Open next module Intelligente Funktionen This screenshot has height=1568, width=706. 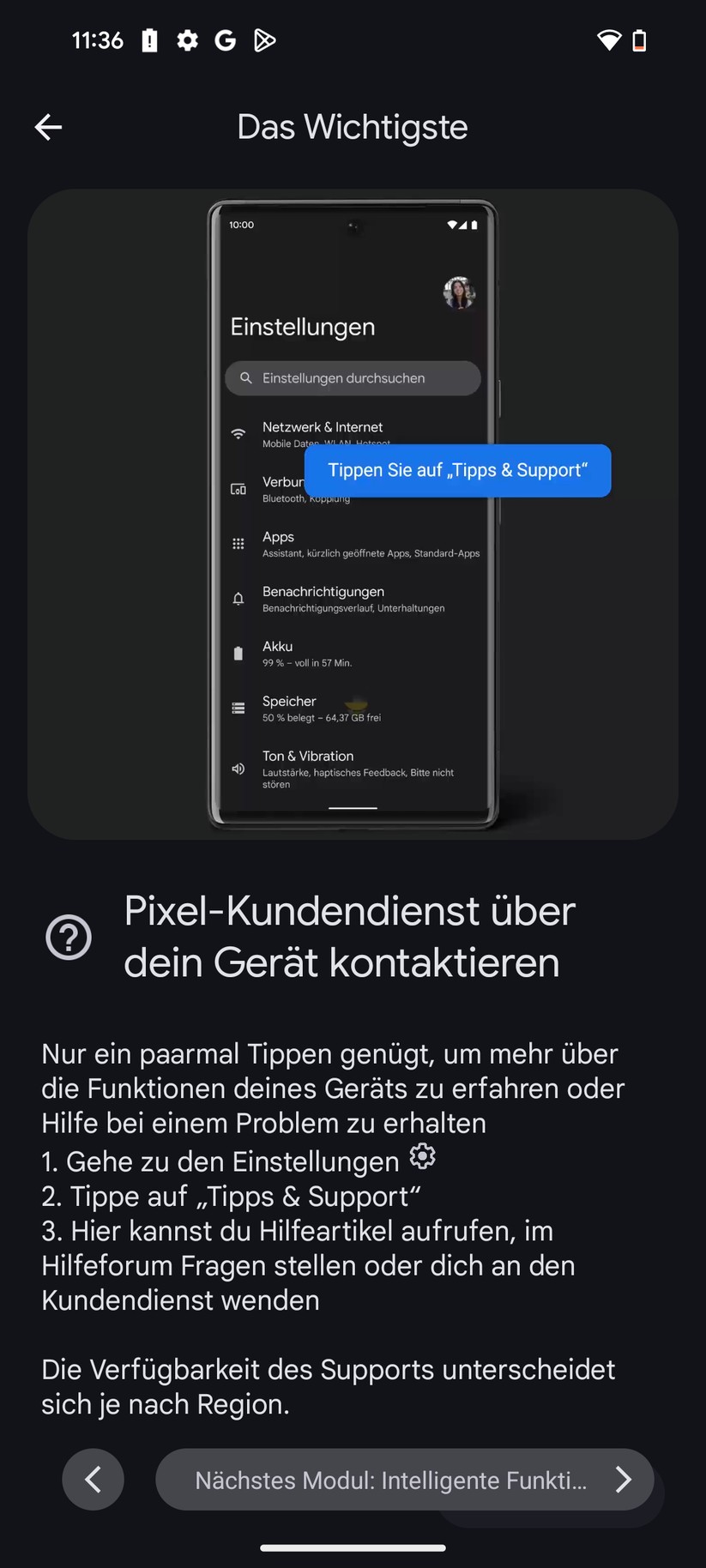404,1480
